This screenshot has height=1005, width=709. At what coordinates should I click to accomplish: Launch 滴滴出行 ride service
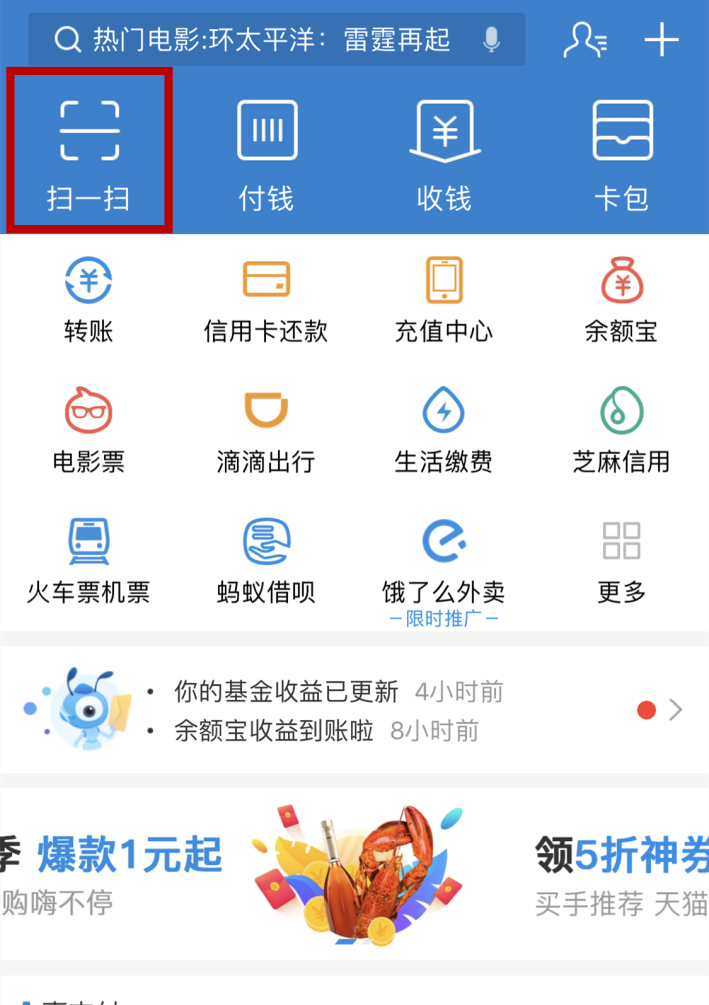(x=266, y=428)
